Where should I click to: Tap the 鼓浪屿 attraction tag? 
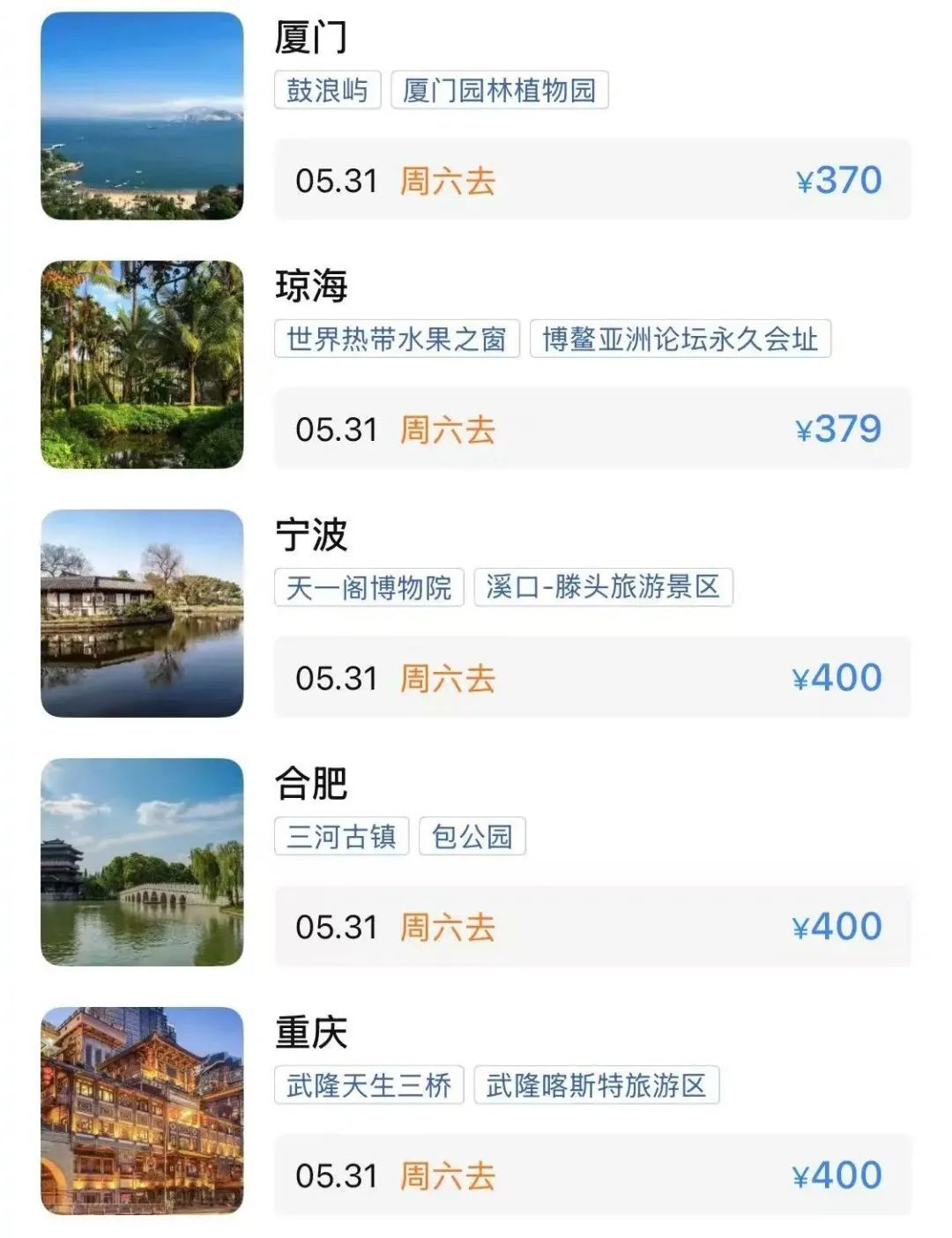pyautogui.click(x=327, y=90)
